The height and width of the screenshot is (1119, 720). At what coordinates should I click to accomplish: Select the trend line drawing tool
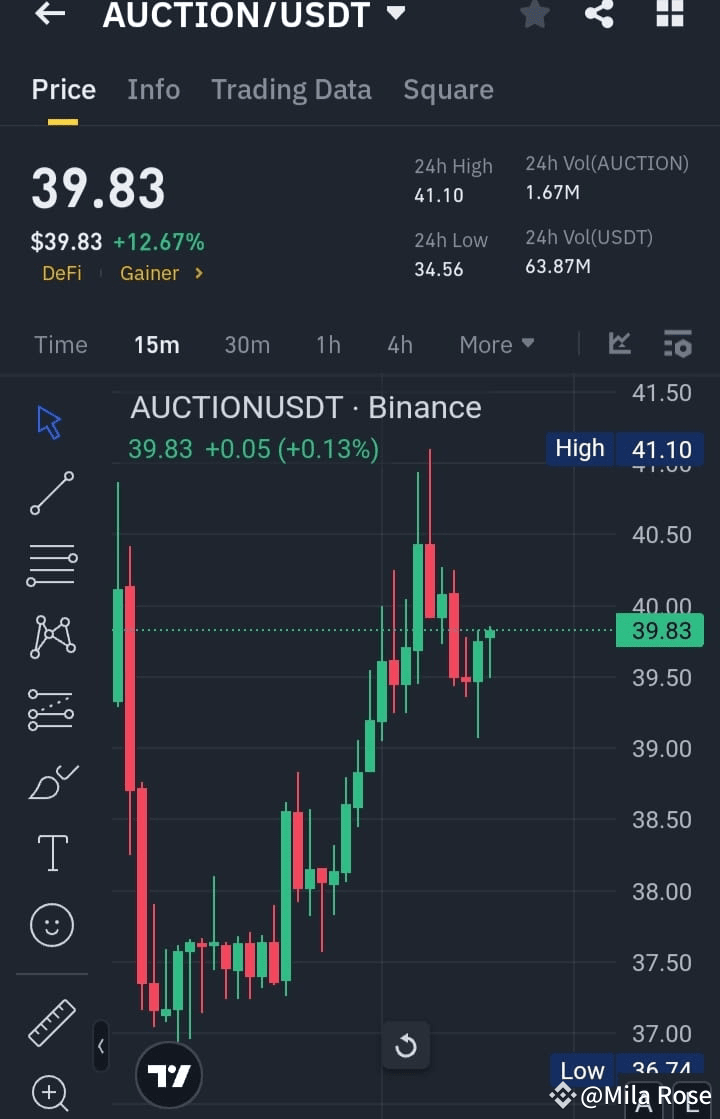point(50,494)
